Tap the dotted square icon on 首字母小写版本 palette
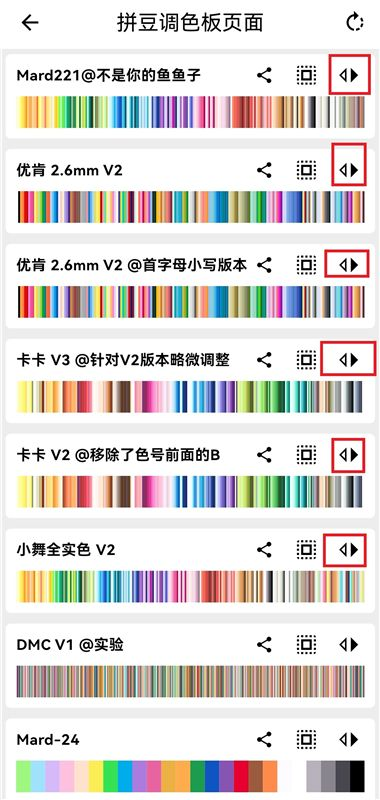The width and height of the screenshot is (380, 800). pos(306,265)
